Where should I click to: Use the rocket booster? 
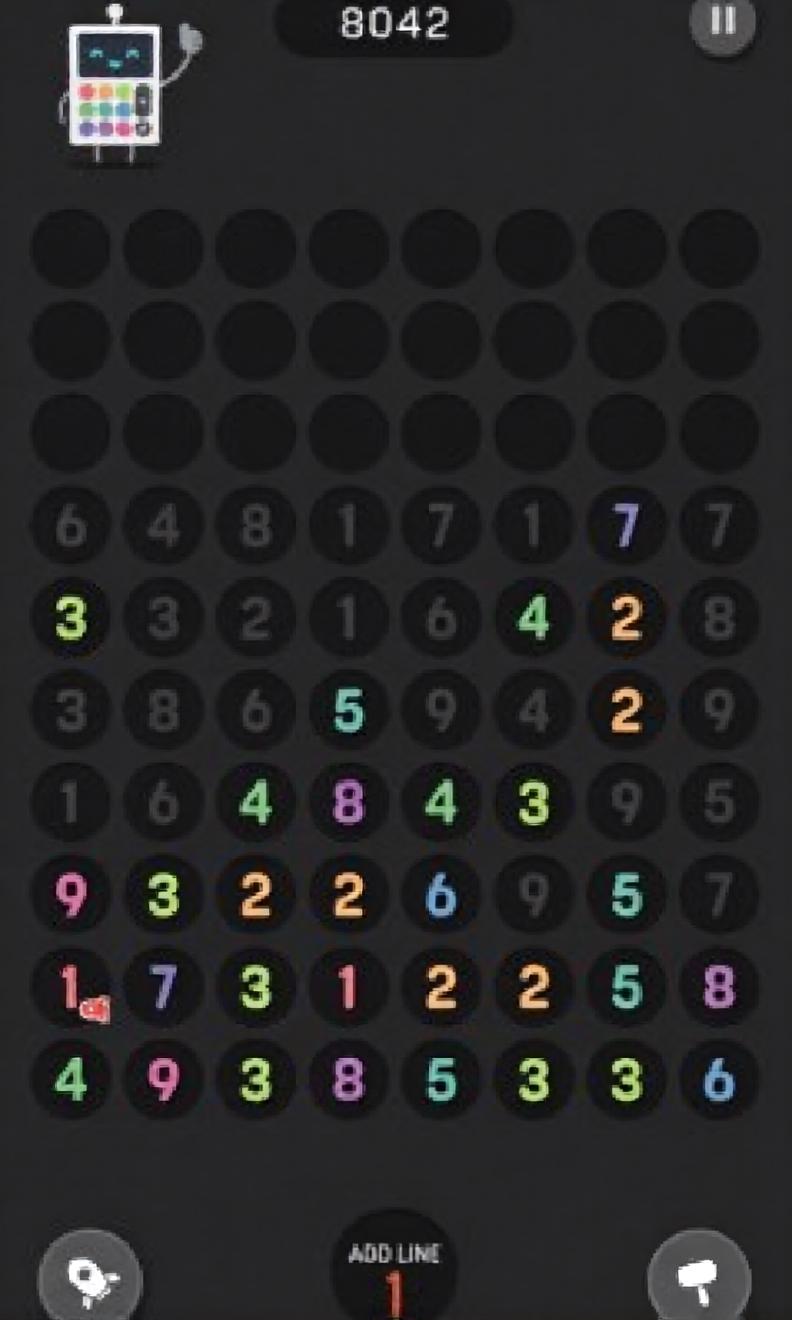point(91,1277)
